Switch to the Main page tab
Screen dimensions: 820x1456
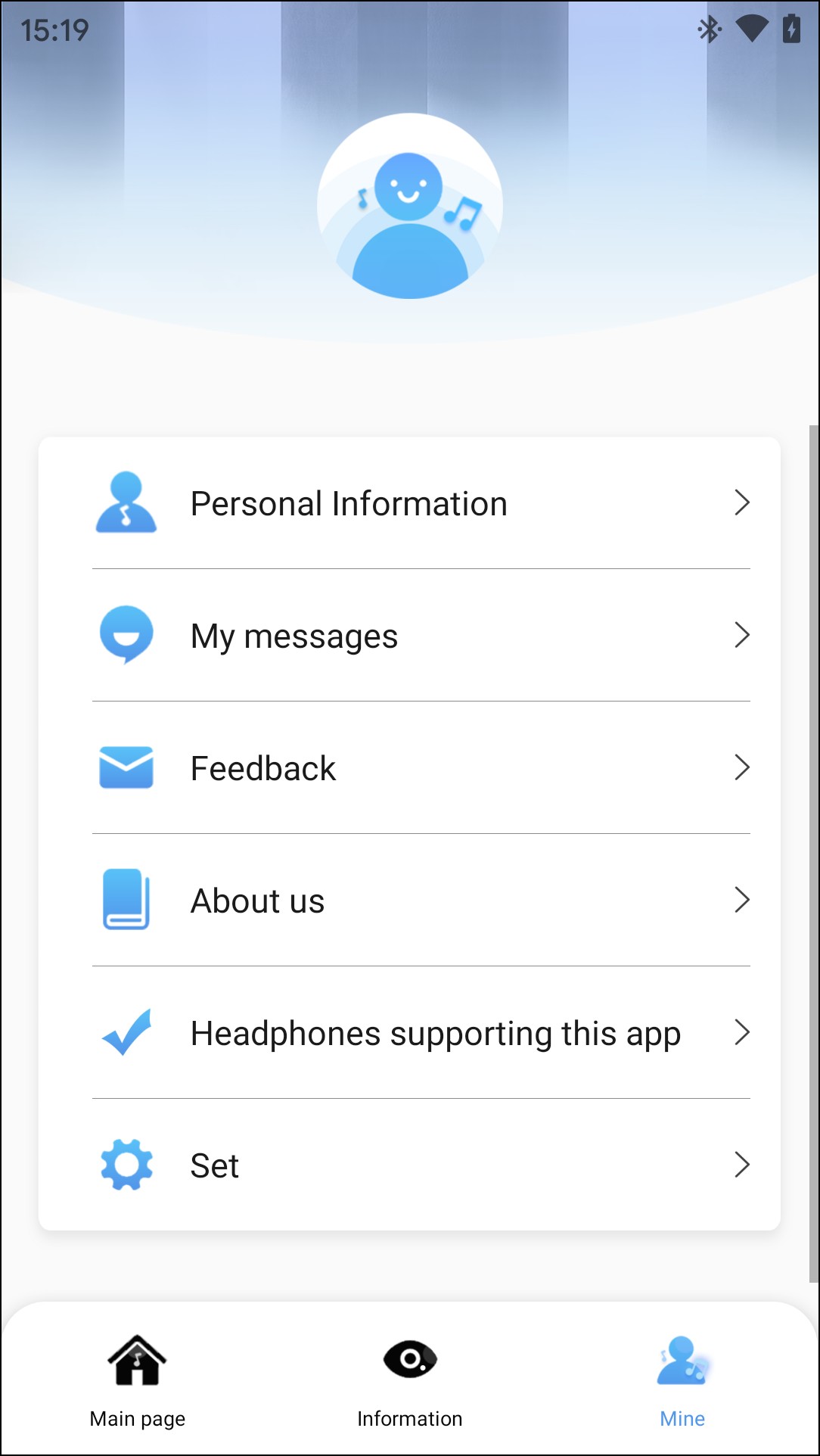click(137, 1380)
